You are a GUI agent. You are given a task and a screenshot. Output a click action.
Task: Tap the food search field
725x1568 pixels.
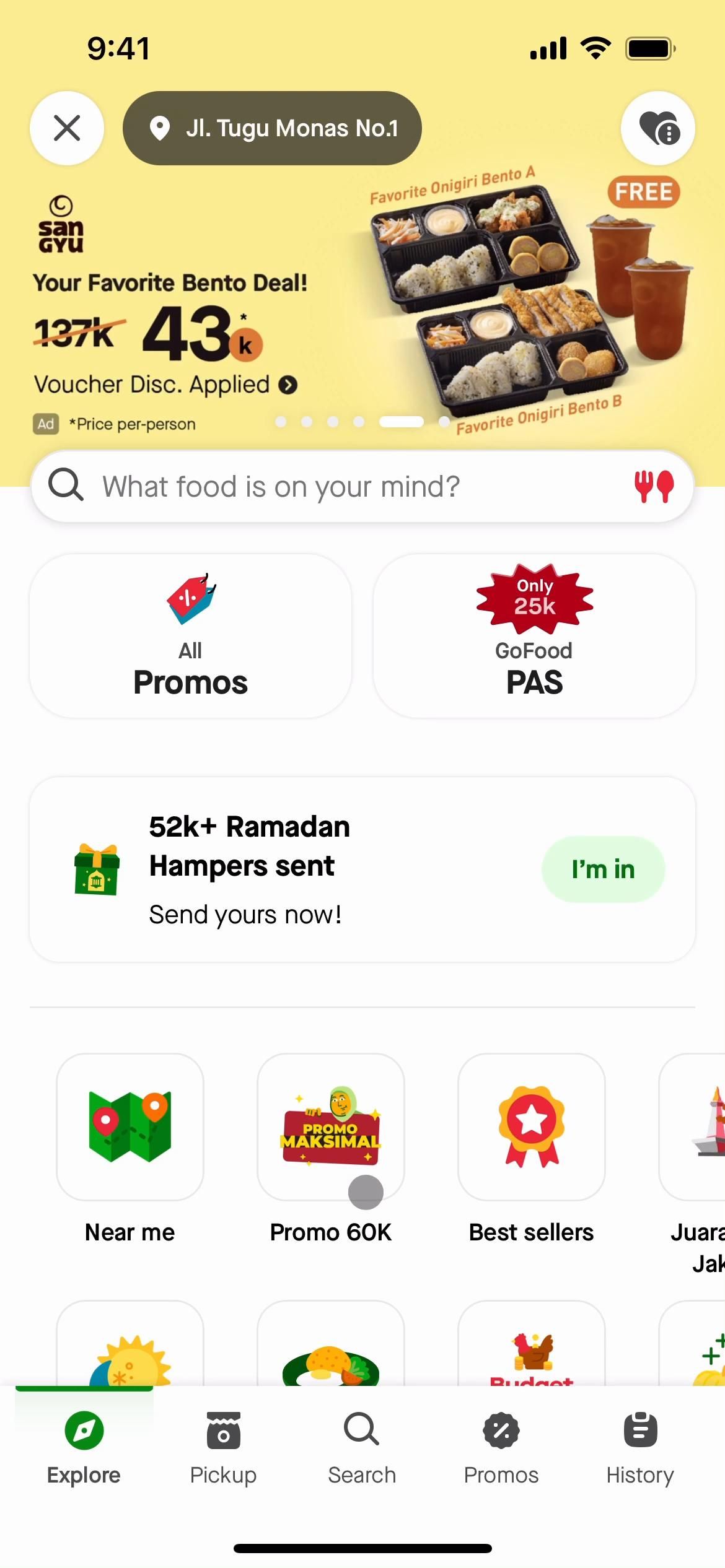335,487
